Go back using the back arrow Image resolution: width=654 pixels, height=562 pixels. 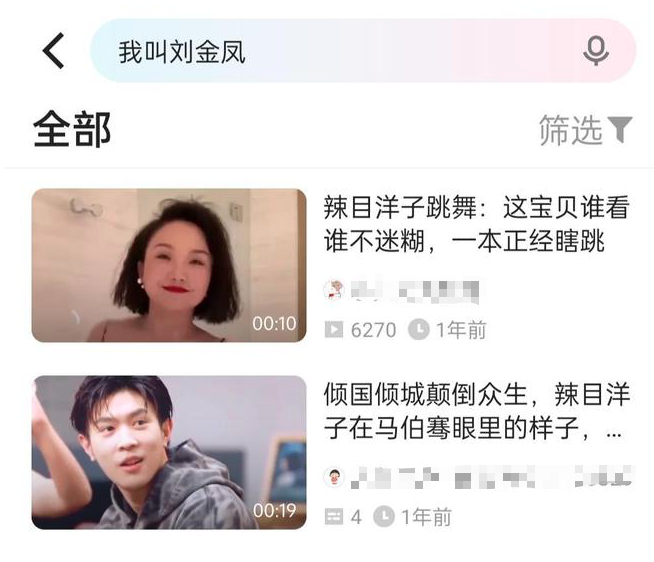[x=54, y=50]
